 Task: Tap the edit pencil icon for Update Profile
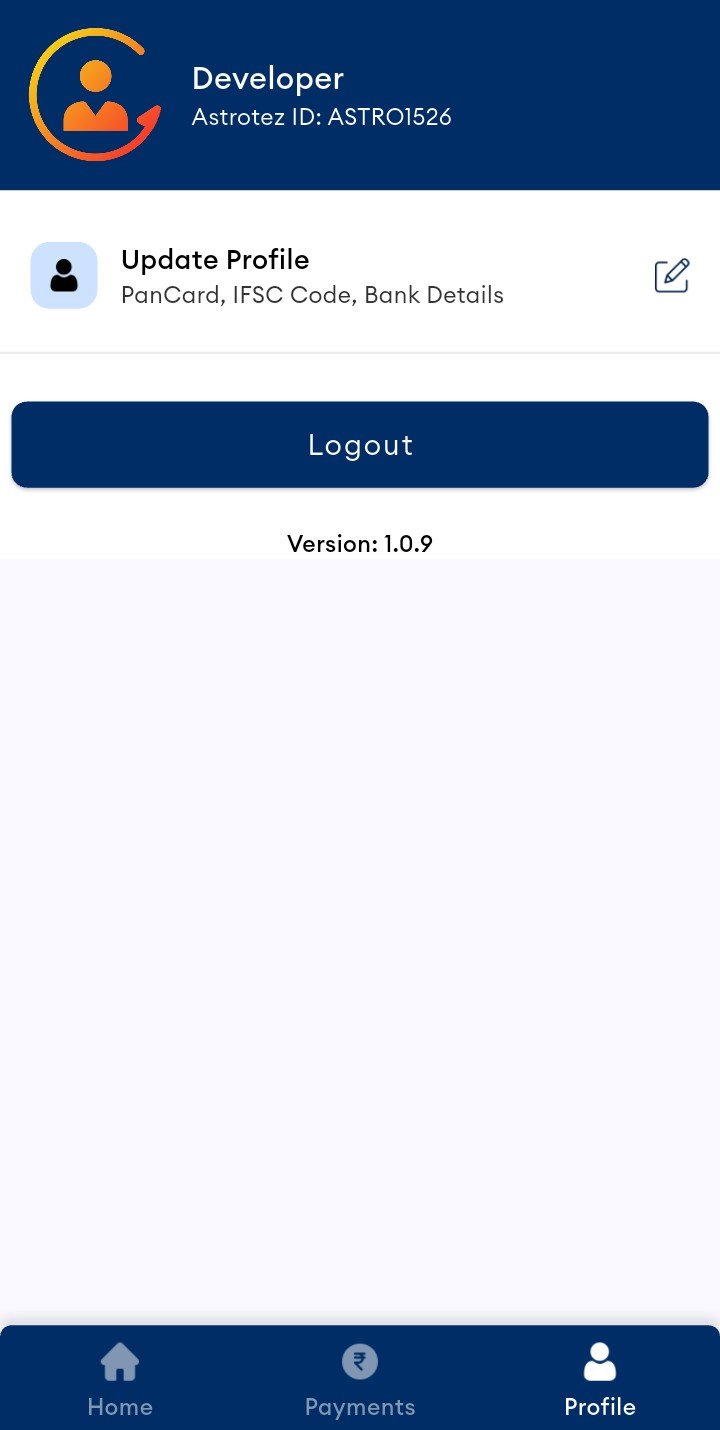point(671,276)
